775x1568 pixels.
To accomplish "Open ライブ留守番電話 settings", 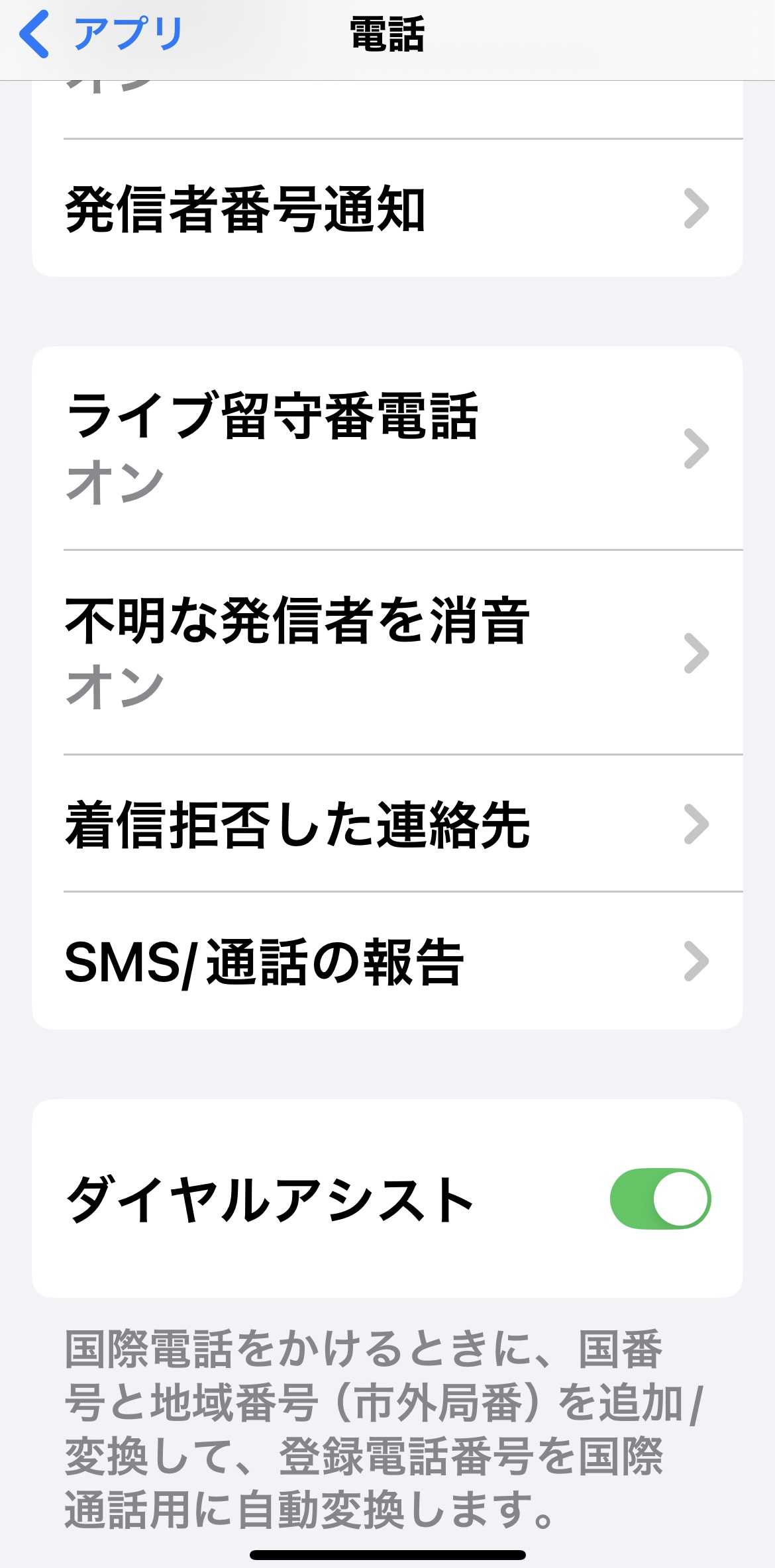I will point(387,448).
